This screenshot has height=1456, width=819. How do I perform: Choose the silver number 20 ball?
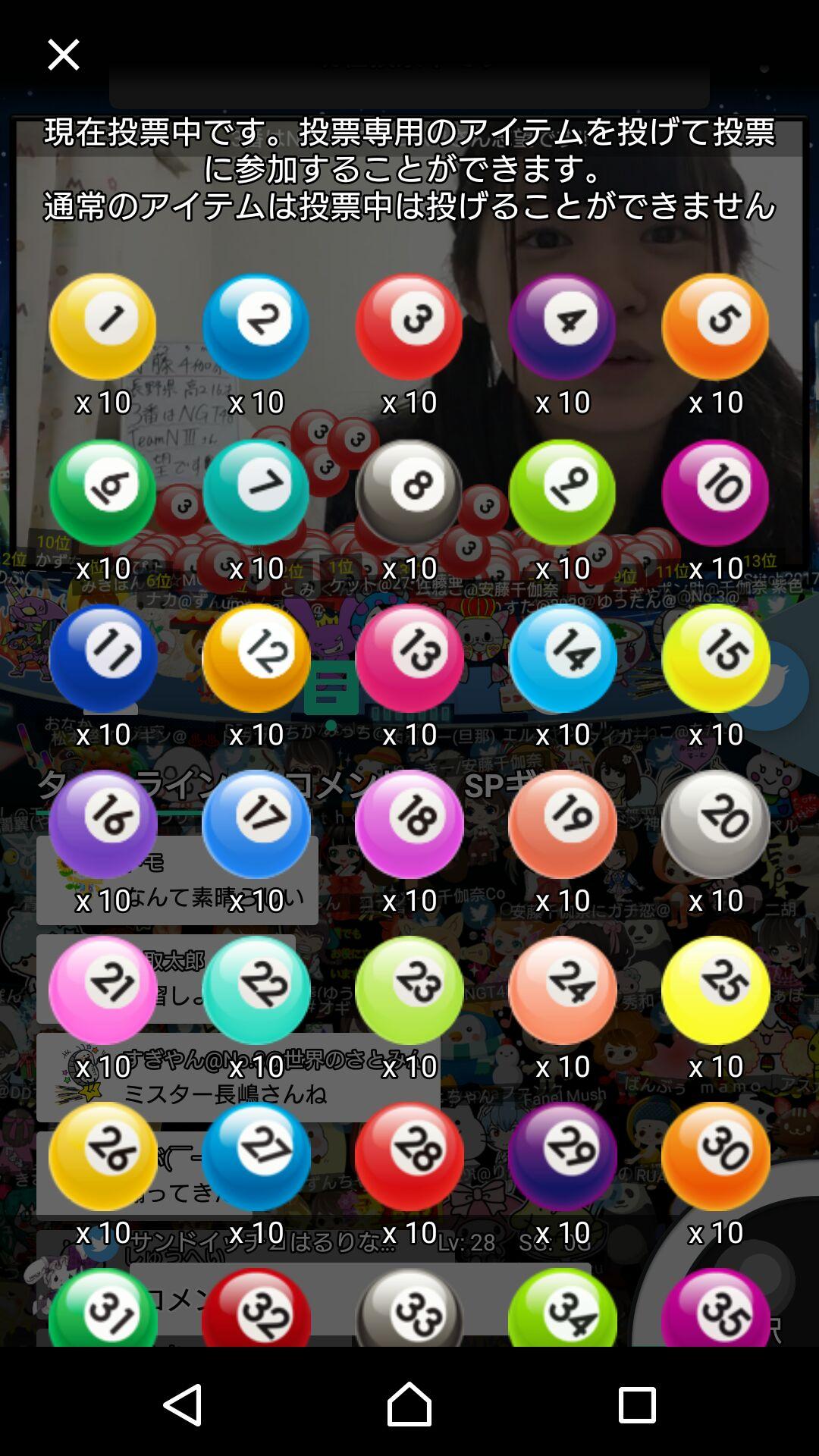tap(715, 824)
